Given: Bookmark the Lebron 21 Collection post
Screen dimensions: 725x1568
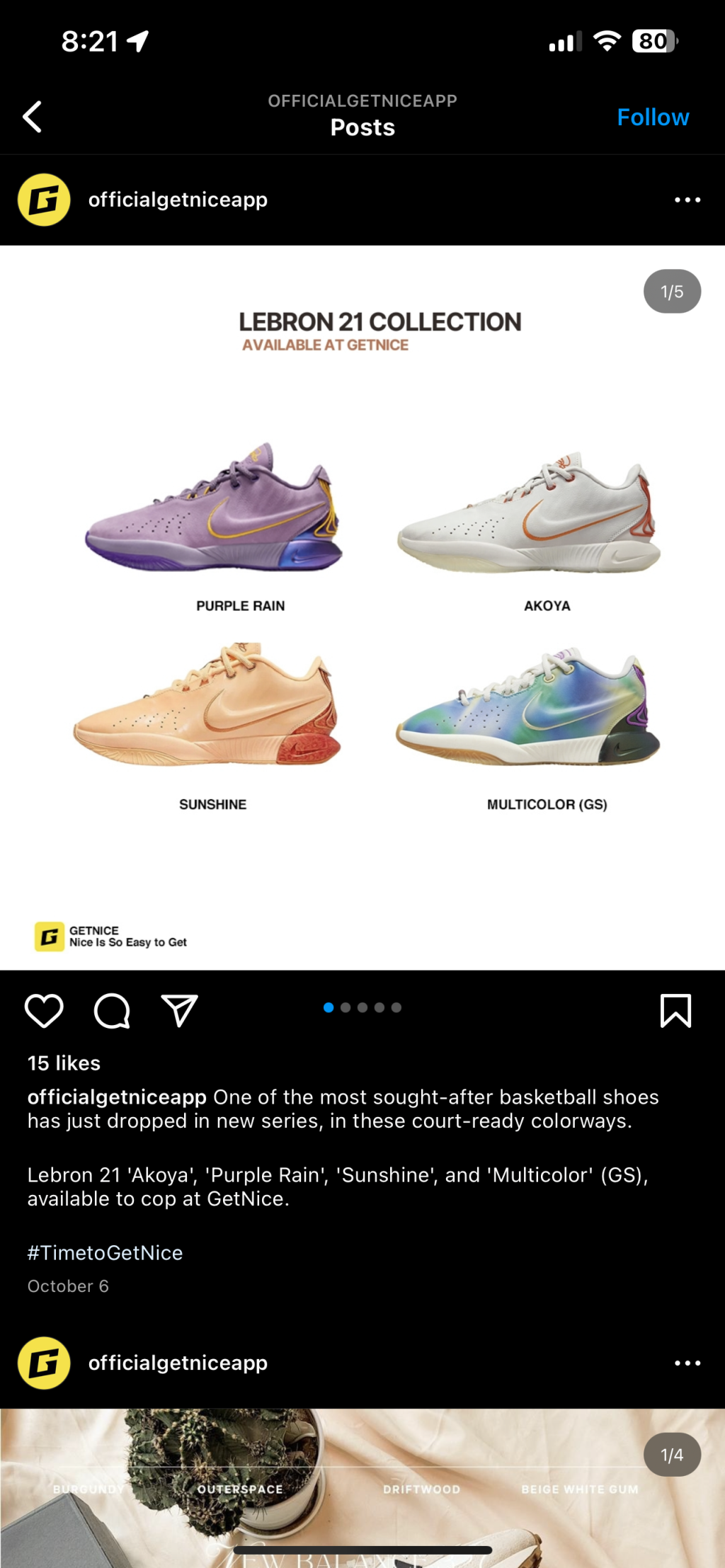Looking at the screenshot, I should coord(675,1010).
